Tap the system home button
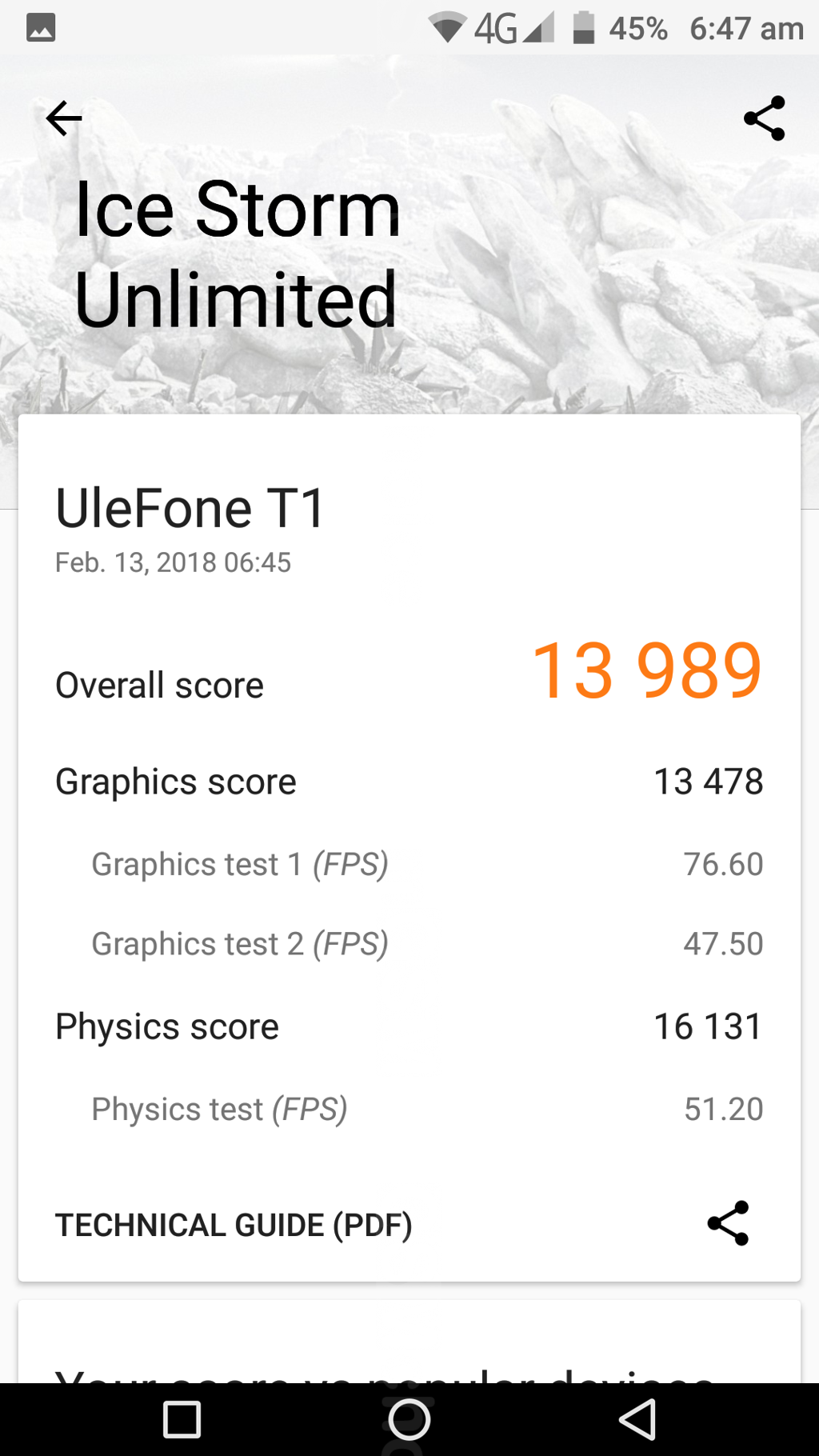This screenshot has height=1456, width=819. pyautogui.click(x=409, y=1420)
